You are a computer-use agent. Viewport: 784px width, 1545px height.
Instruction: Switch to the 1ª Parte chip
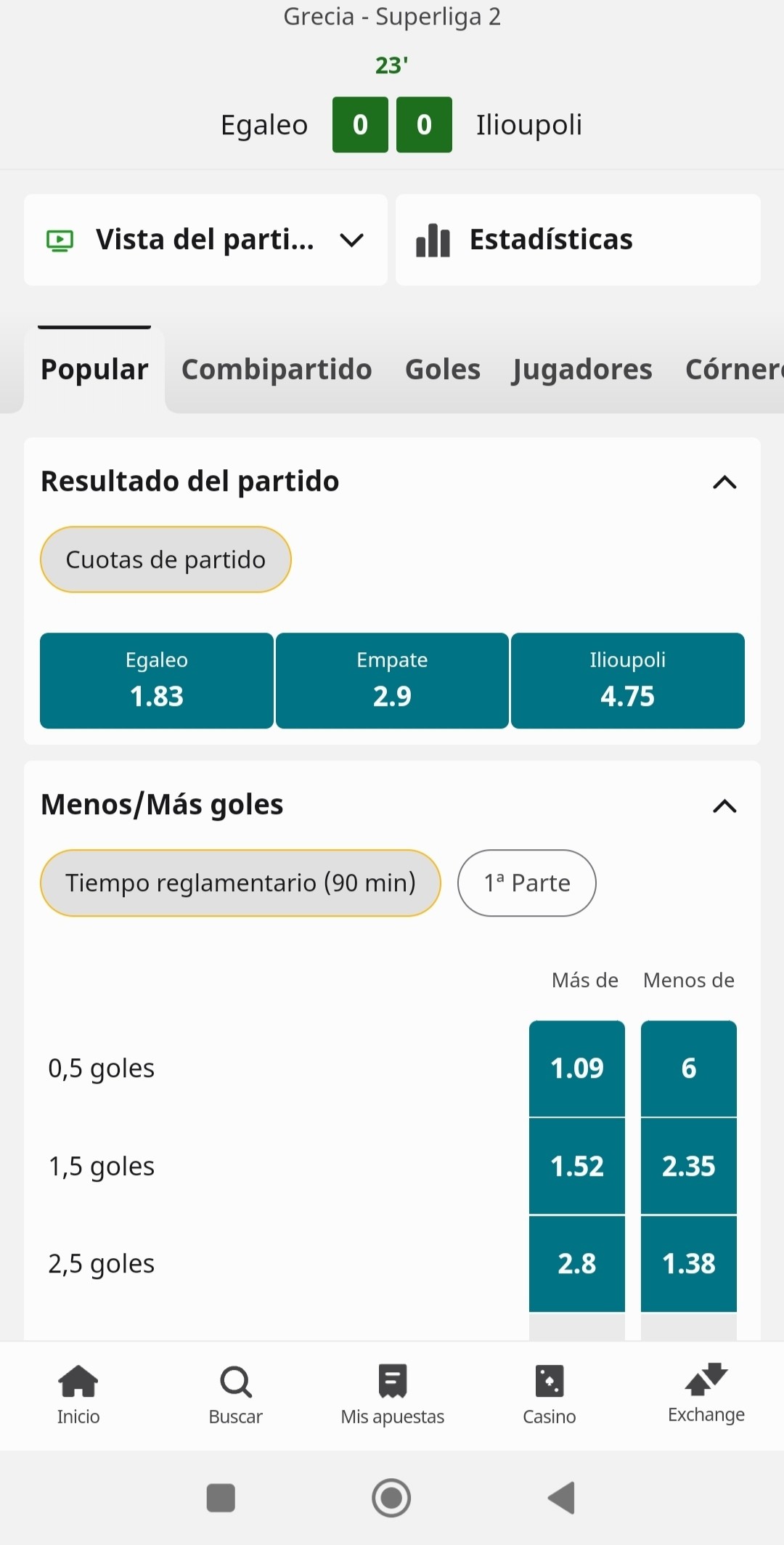pyautogui.click(x=527, y=883)
